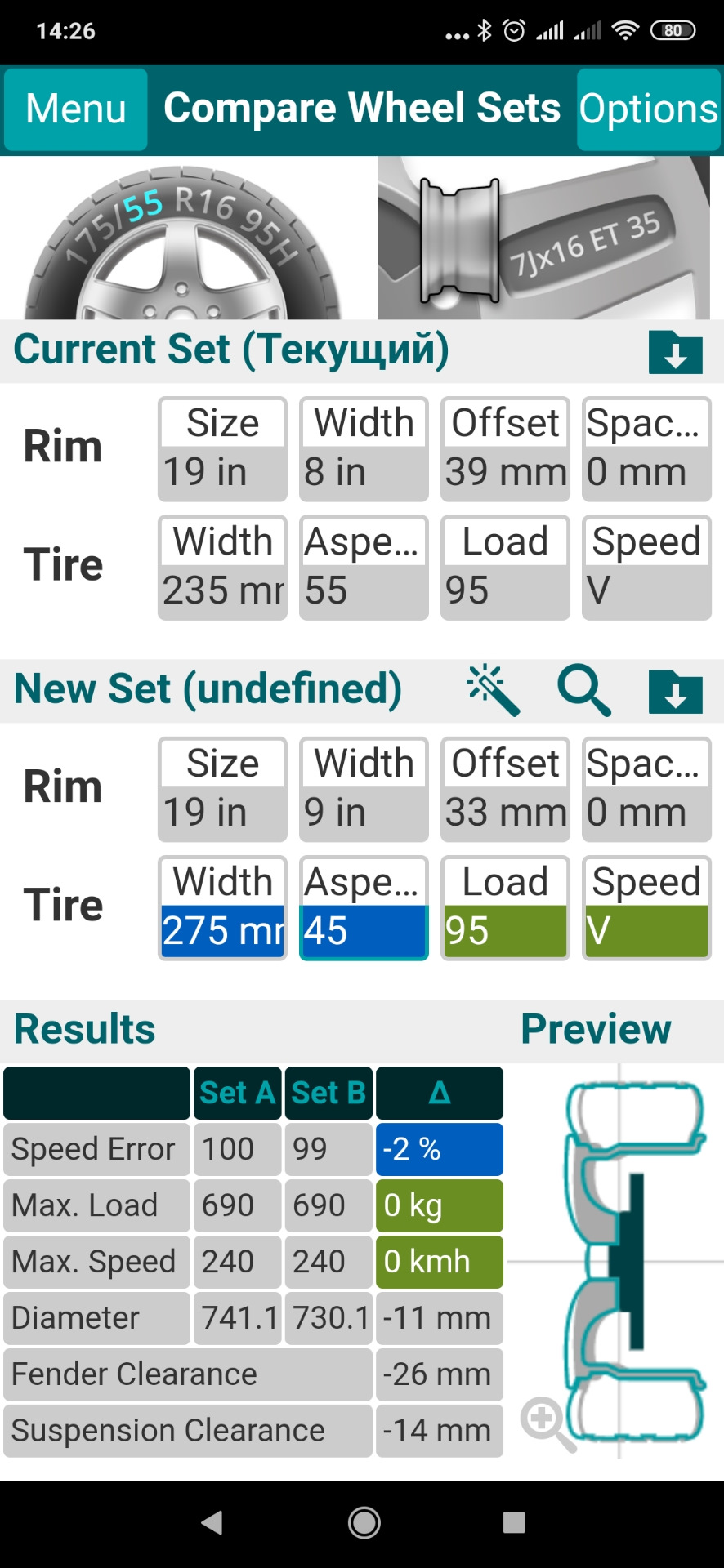Search for a new wheel set

pos(583,690)
